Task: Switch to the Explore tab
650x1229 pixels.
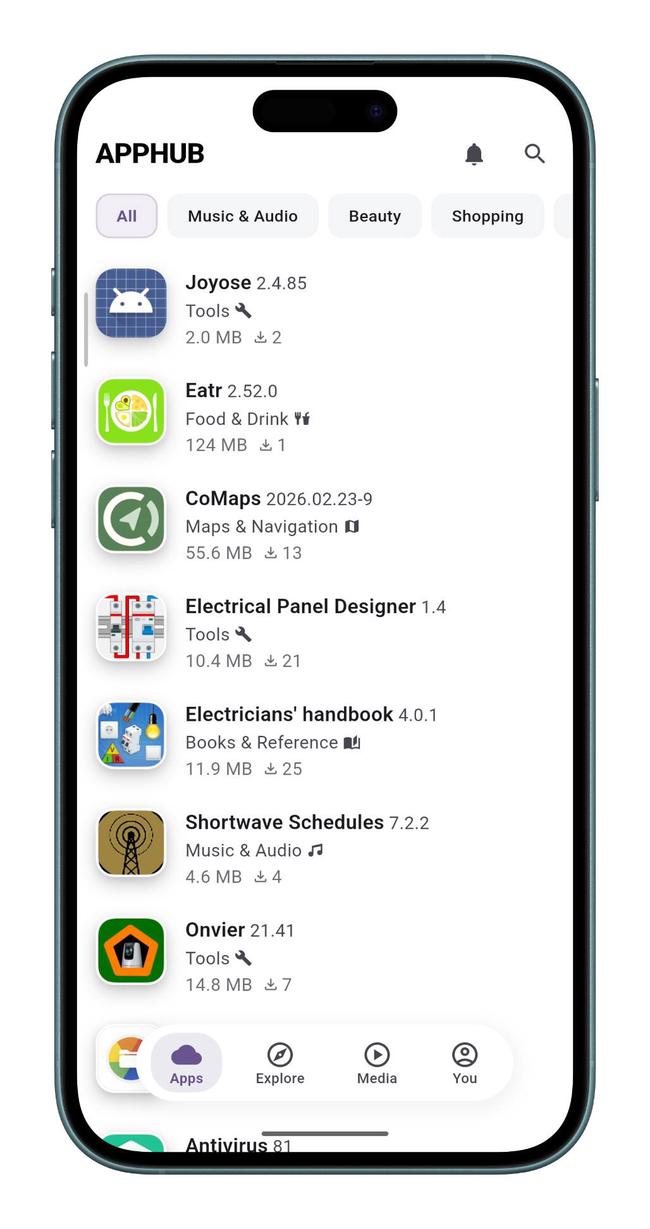Action: click(x=280, y=1063)
